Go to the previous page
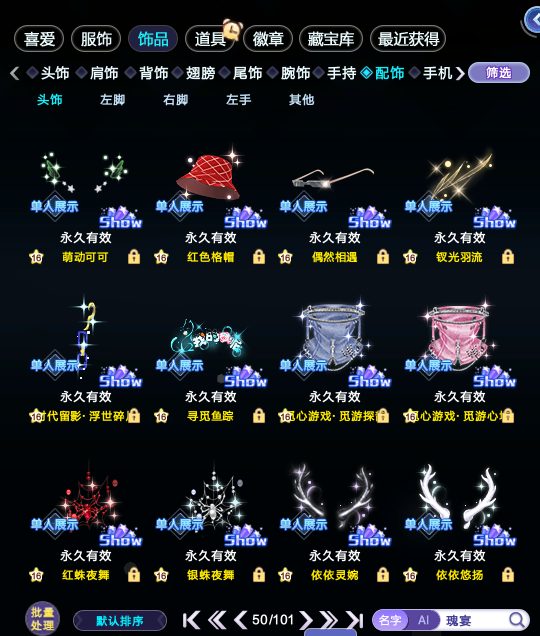540x636 pixels. pyautogui.click(x=240, y=619)
